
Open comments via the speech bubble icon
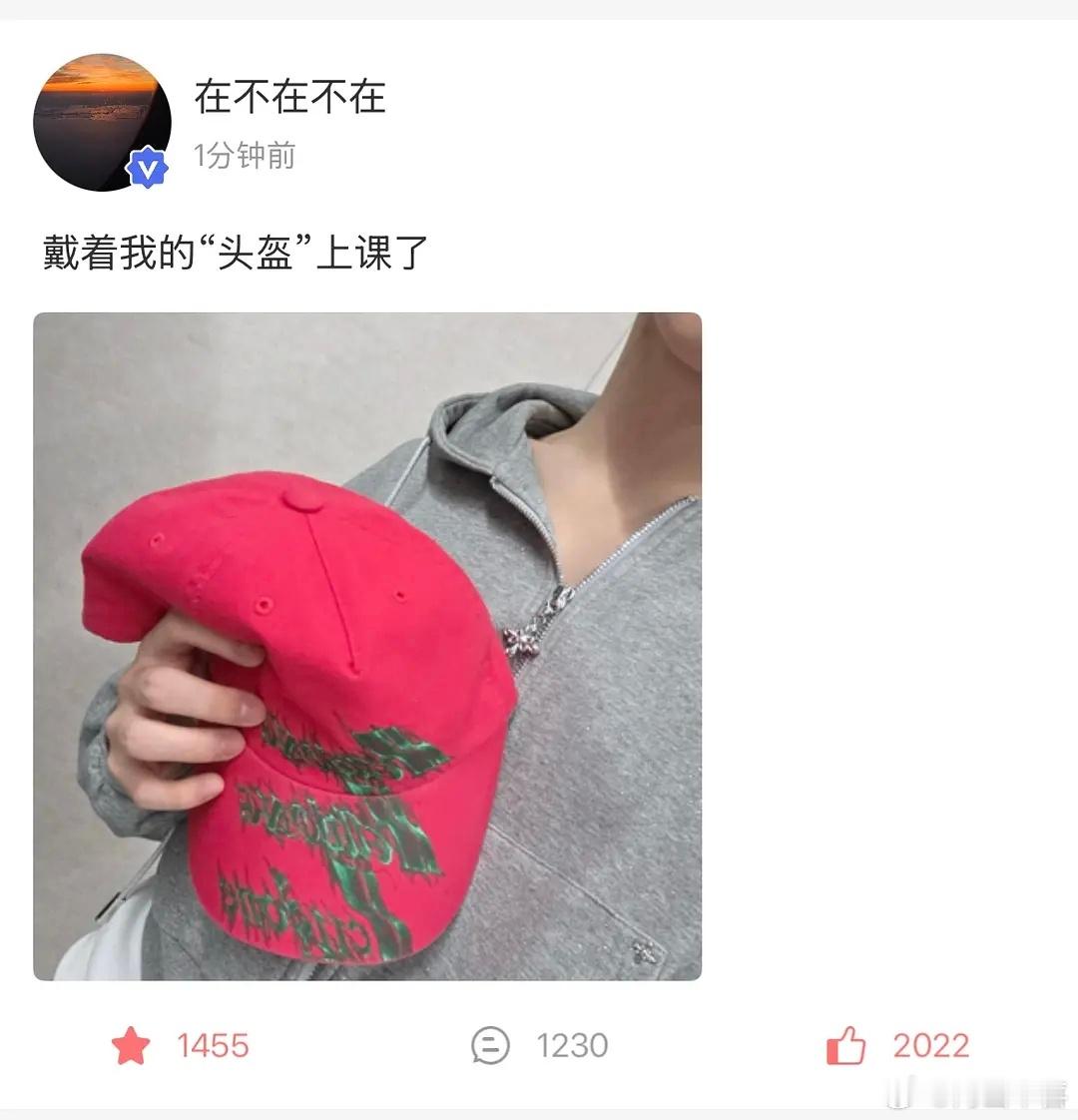coord(488,1046)
